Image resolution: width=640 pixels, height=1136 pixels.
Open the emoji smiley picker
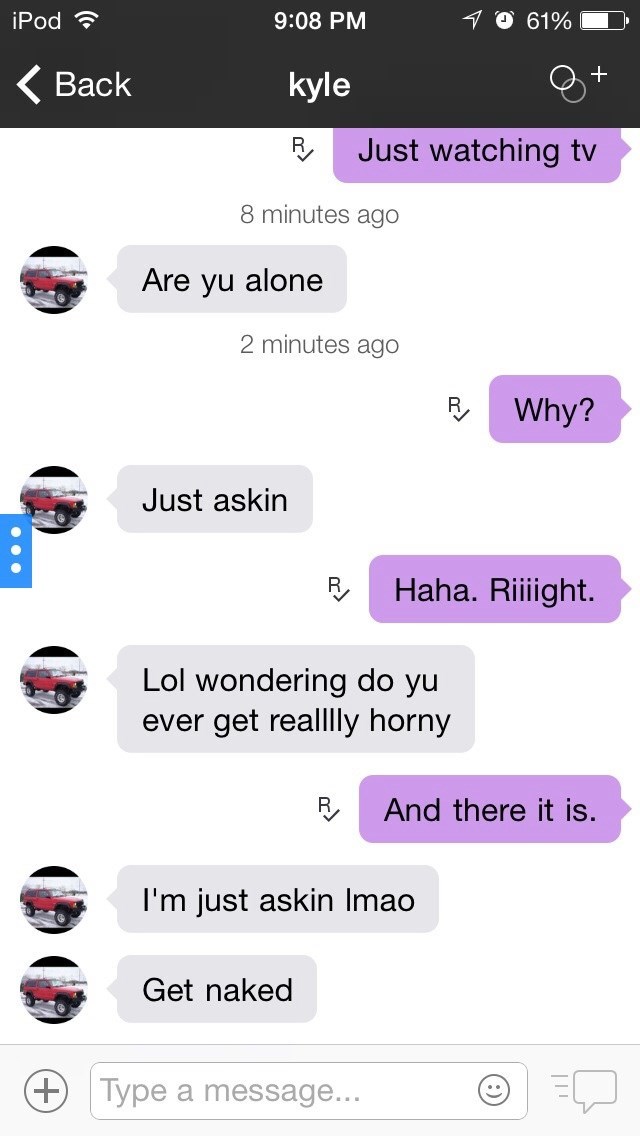point(494,1090)
